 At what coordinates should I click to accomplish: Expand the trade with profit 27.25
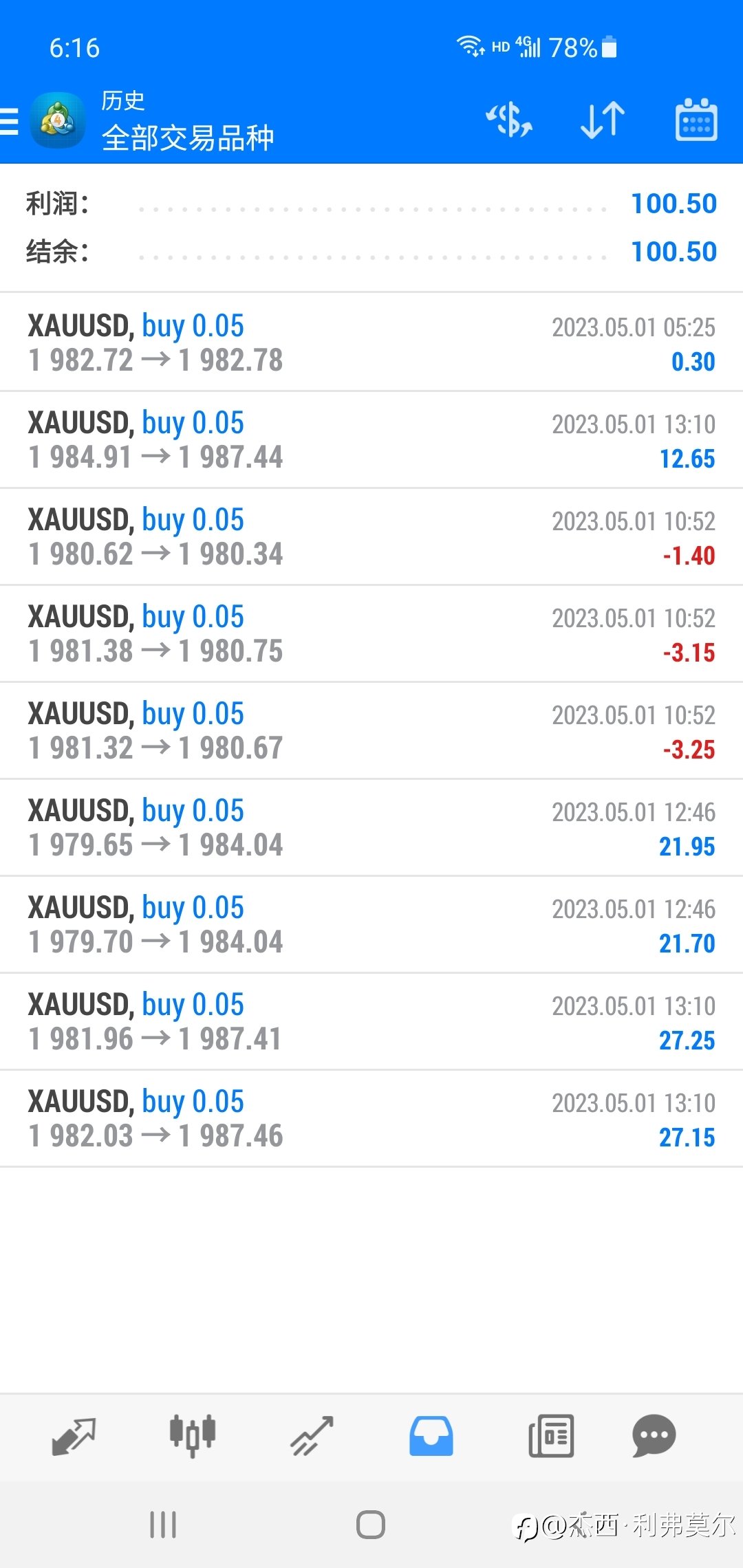(371, 1021)
